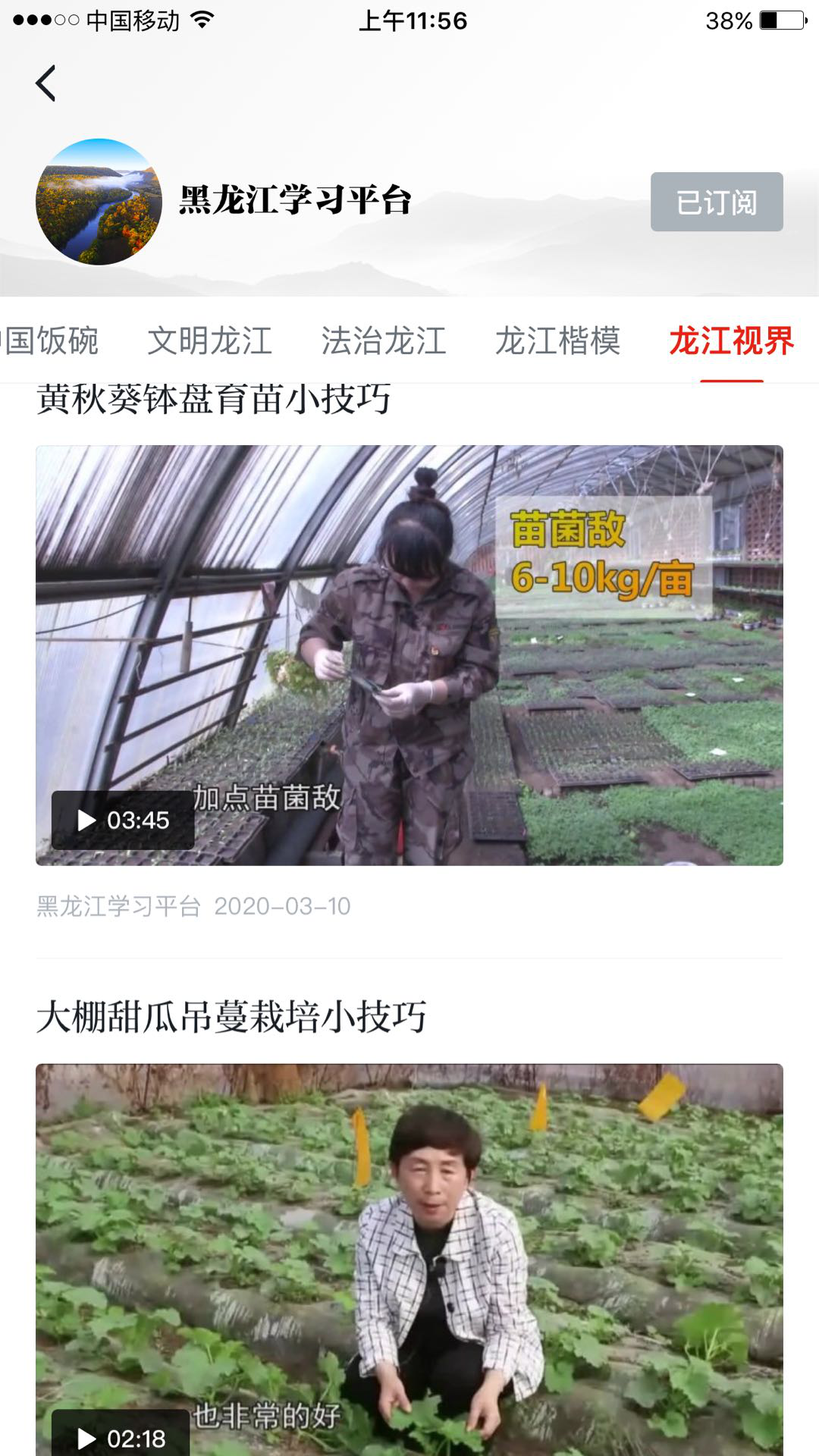Go back using the top-left arrow

[x=46, y=83]
